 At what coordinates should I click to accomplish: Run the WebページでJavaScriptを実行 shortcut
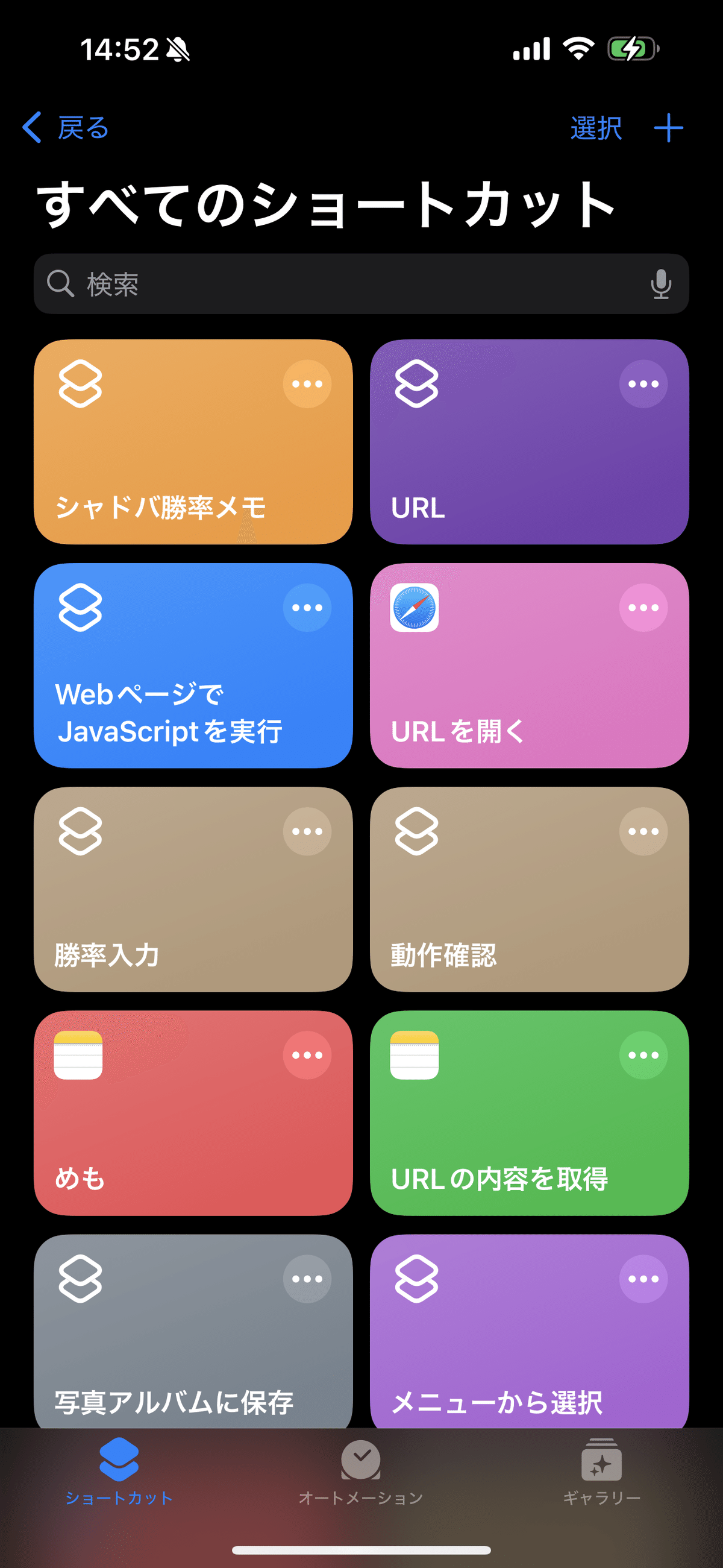193,666
